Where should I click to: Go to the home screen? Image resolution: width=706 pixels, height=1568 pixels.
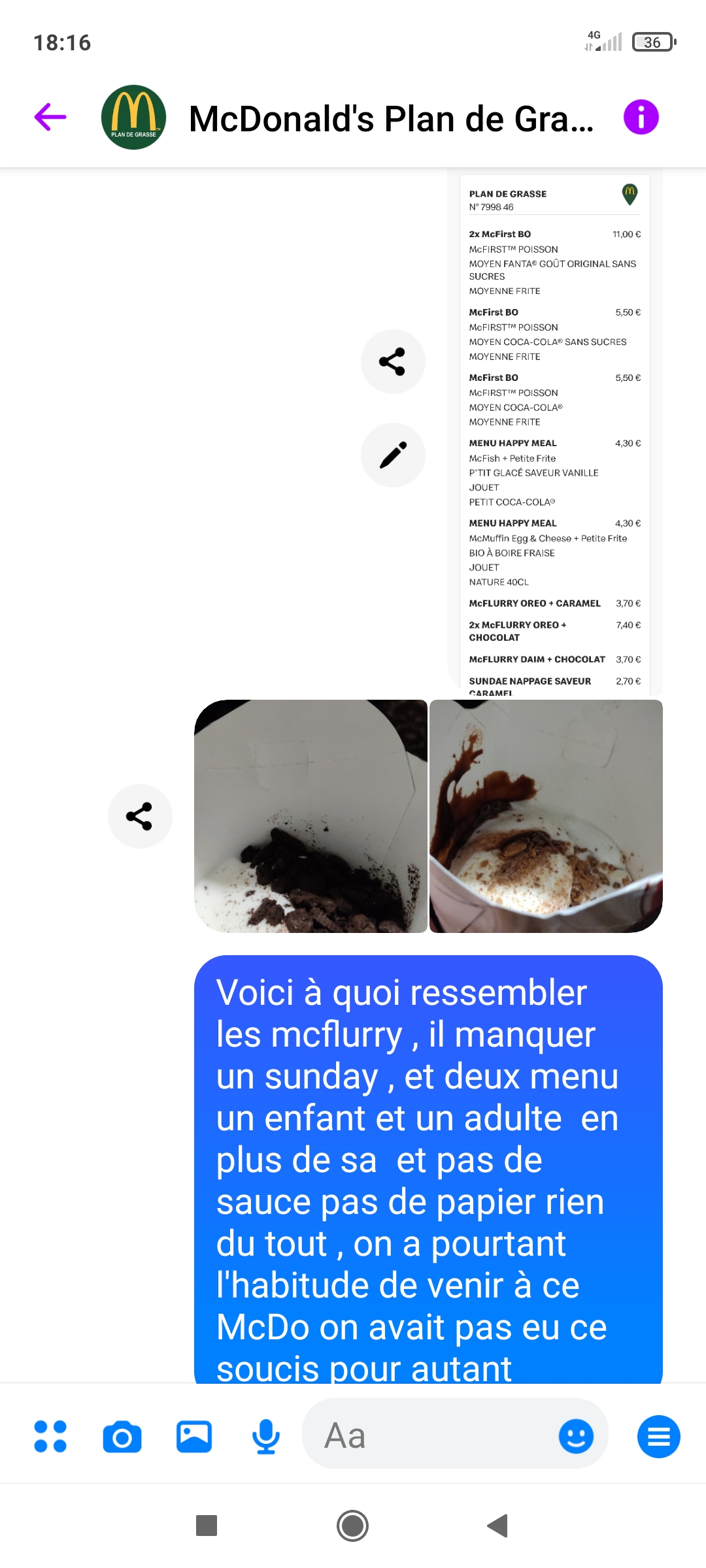pos(353,1526)
